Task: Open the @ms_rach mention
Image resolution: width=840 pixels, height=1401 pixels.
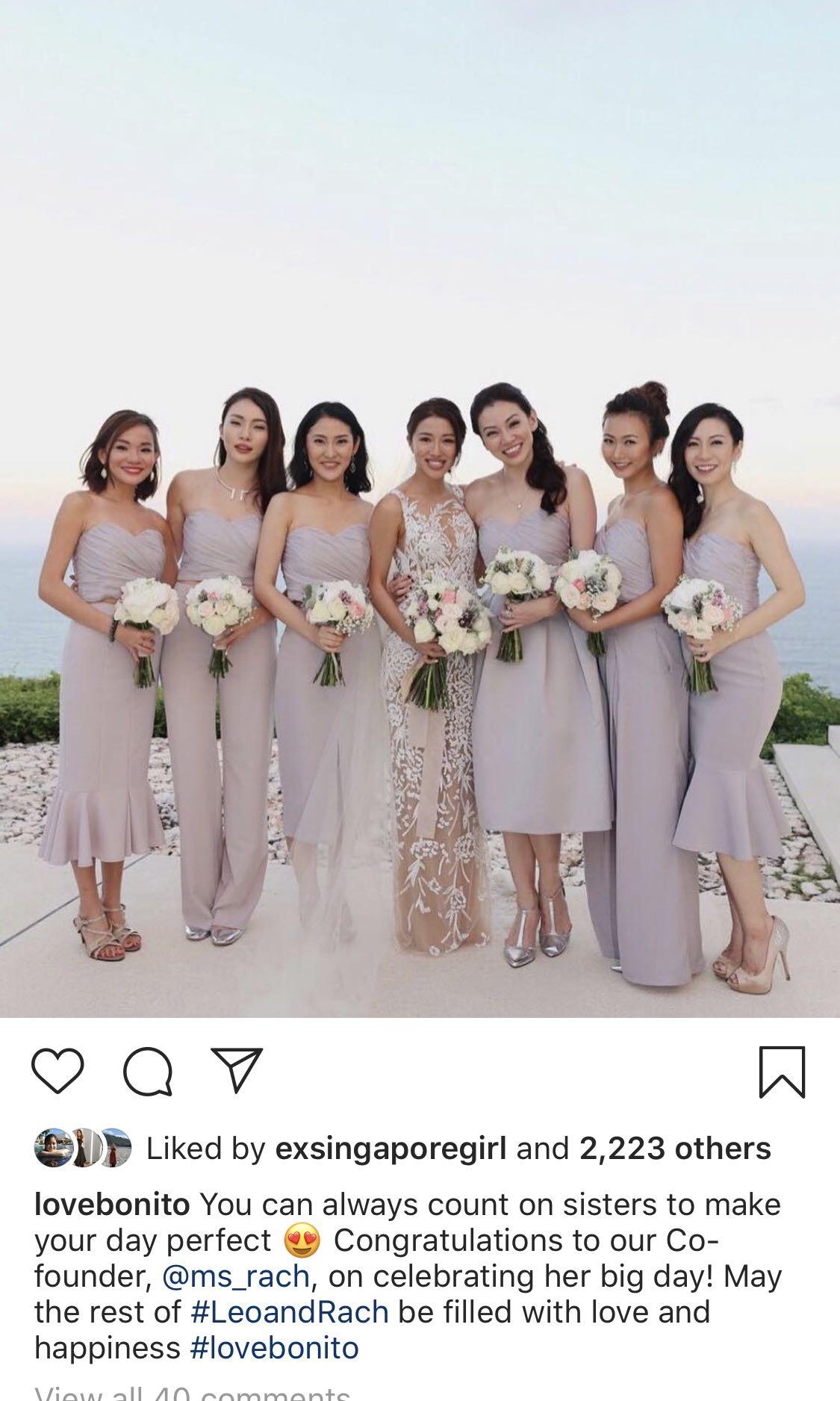Action: [x=235, y=1276]
